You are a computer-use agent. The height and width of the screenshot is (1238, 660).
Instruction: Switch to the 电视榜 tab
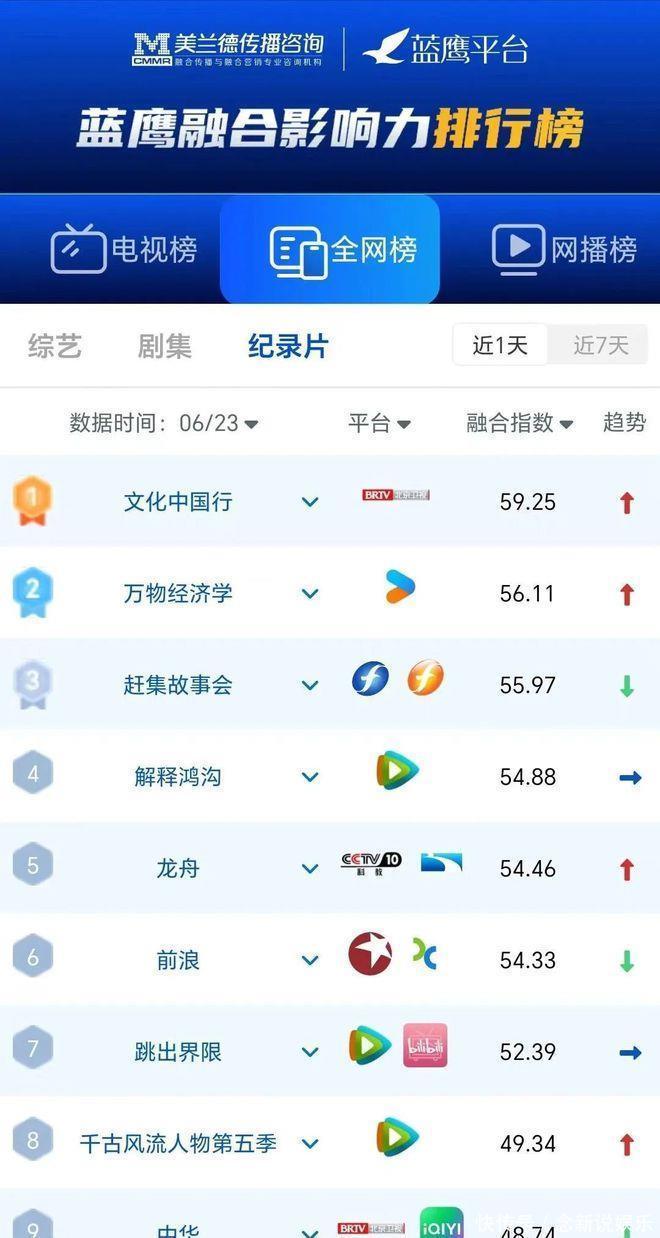tap(124, 249)
